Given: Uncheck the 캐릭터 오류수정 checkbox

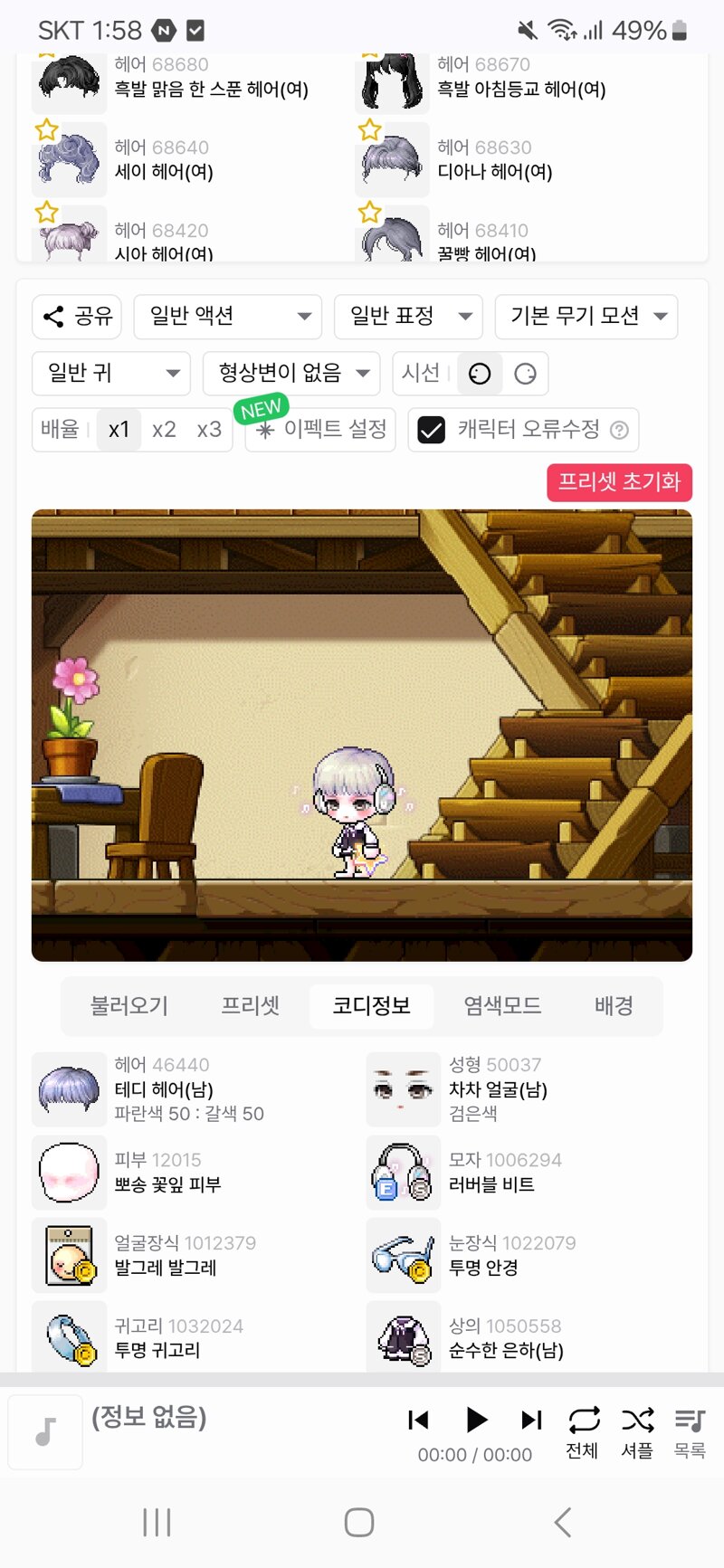Looking at the screenshot, I should (432, 430).
